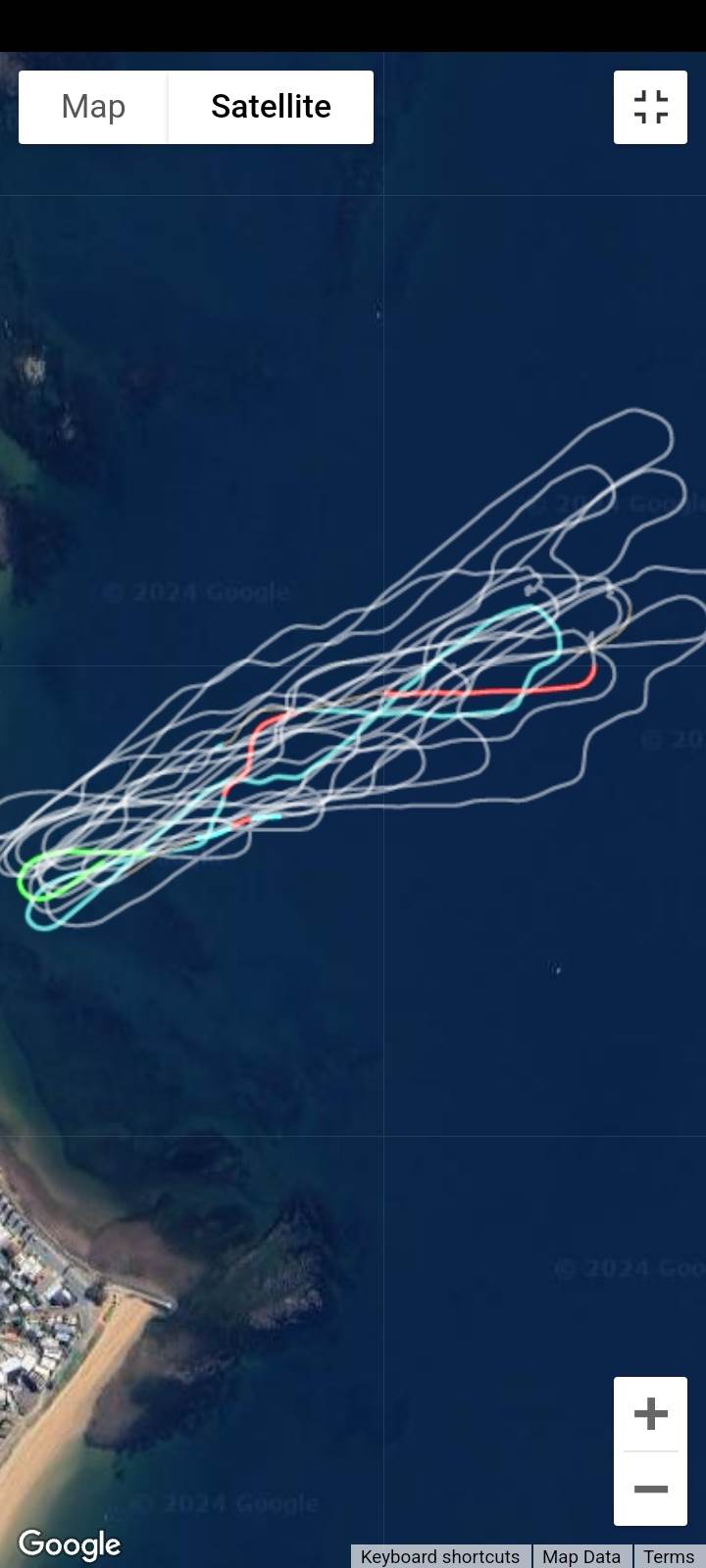
Task: Zoom out of the map
Action: (x=650, y=1489)
